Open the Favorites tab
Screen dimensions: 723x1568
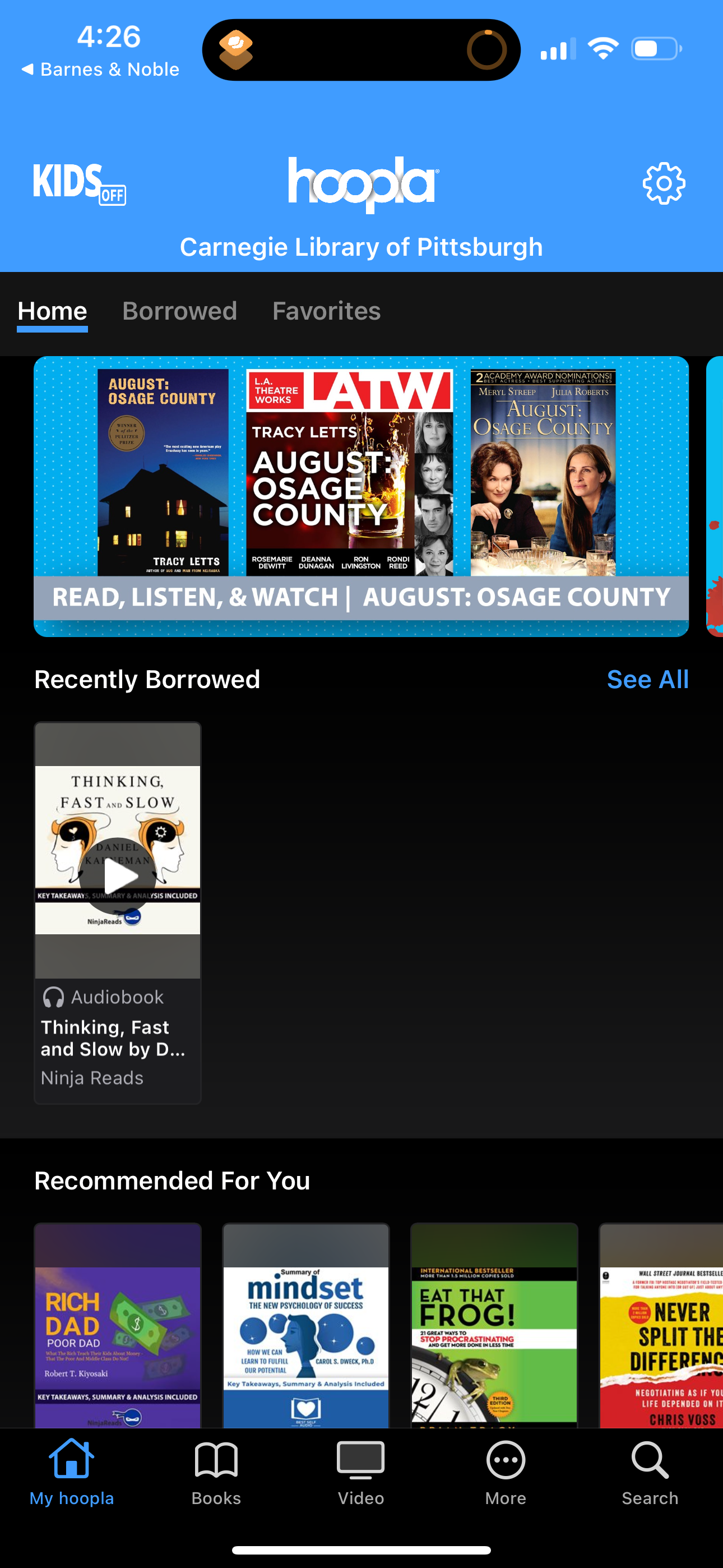coord(326,311)
